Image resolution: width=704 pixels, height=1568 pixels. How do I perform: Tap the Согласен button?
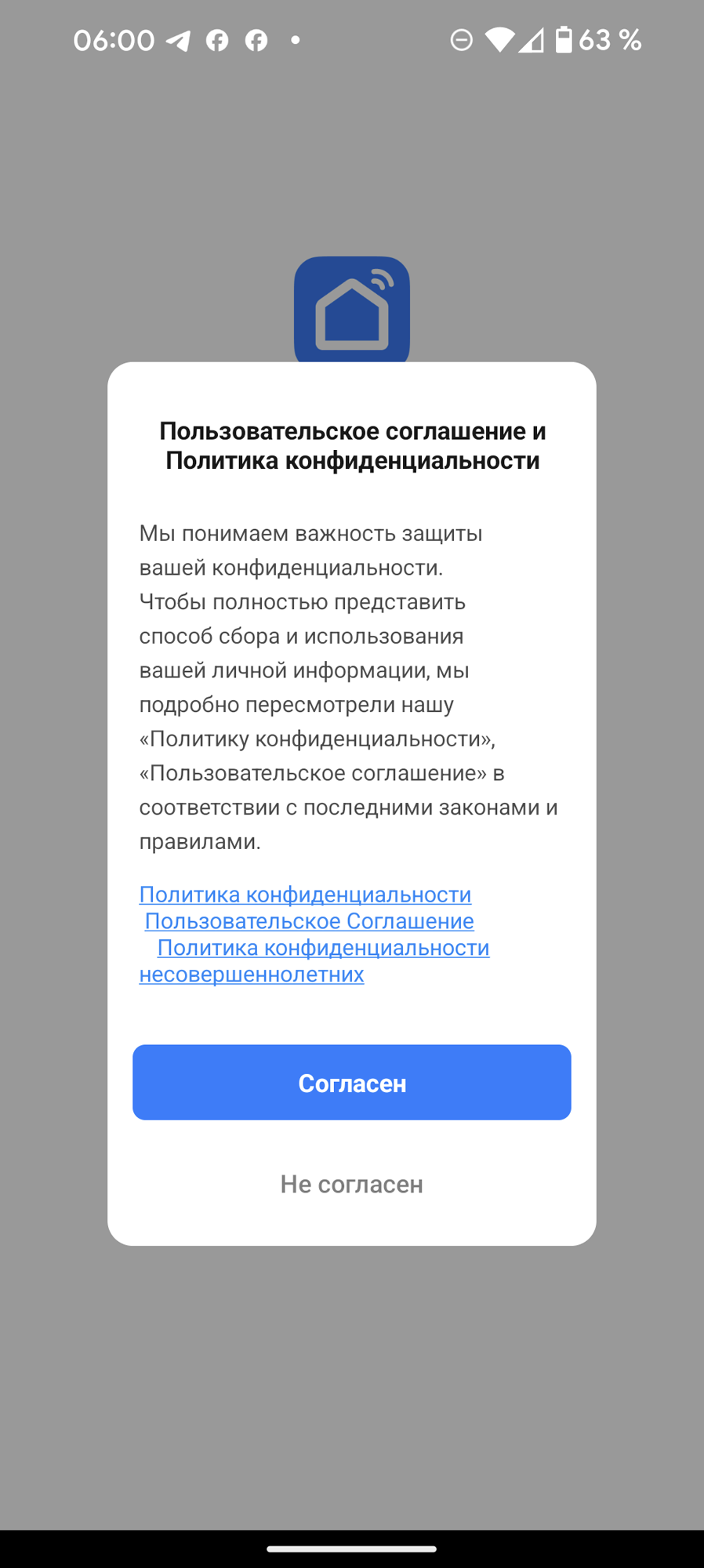(x=351, y=1083)
